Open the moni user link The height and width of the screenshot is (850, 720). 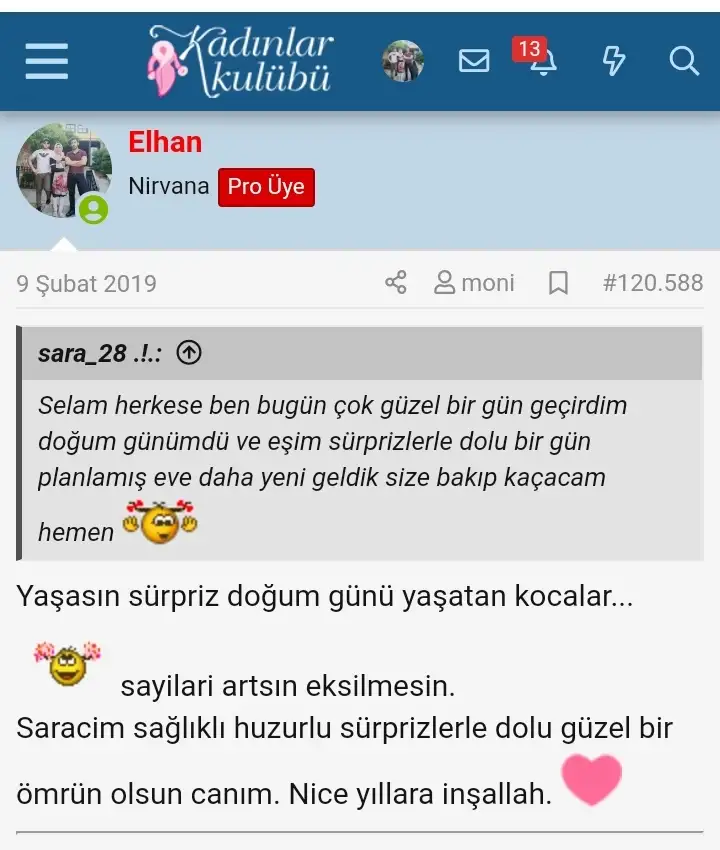[475, 283]
